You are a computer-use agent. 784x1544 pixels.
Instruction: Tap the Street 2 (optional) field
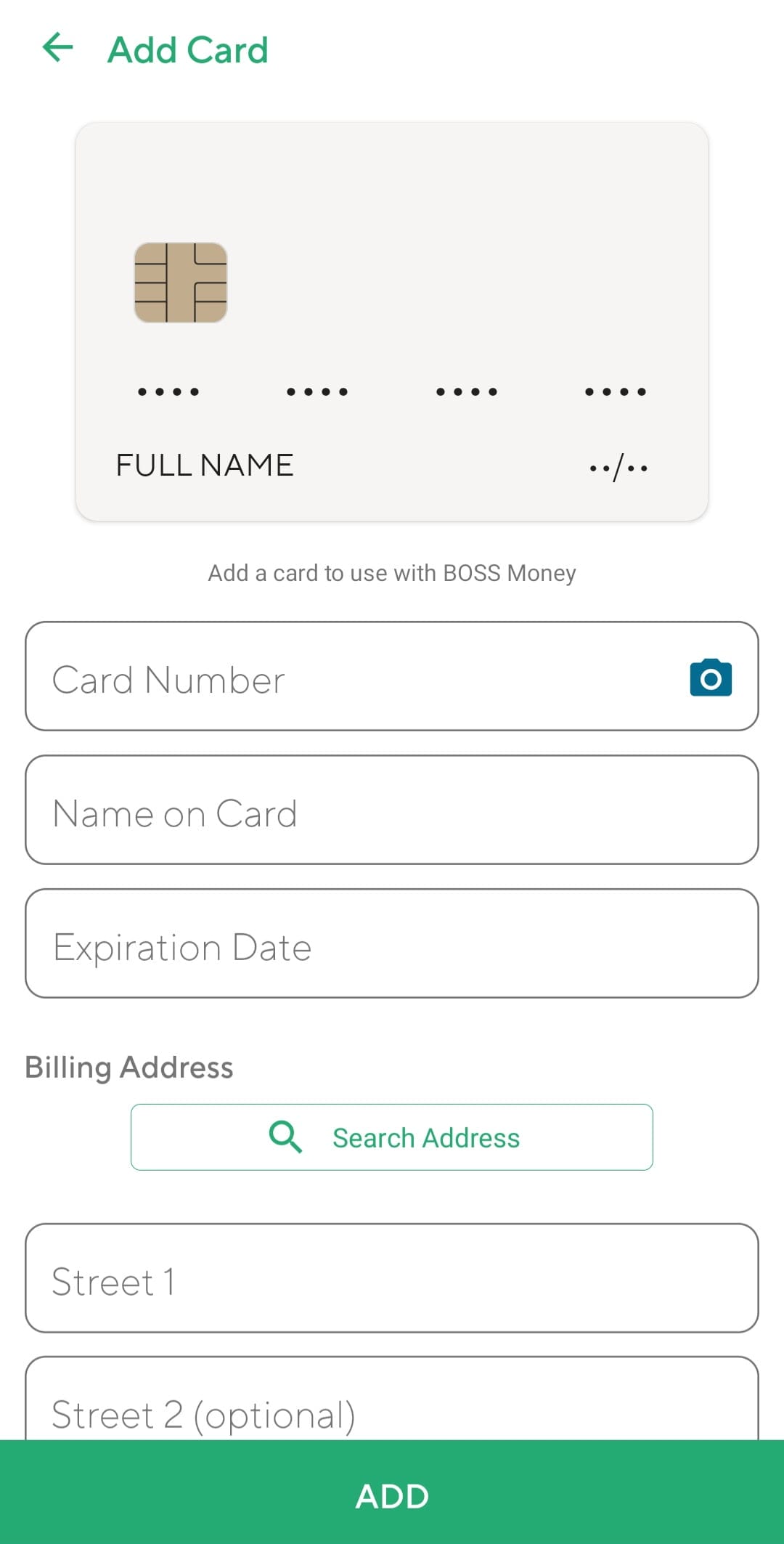click(x=392, y=1399)
